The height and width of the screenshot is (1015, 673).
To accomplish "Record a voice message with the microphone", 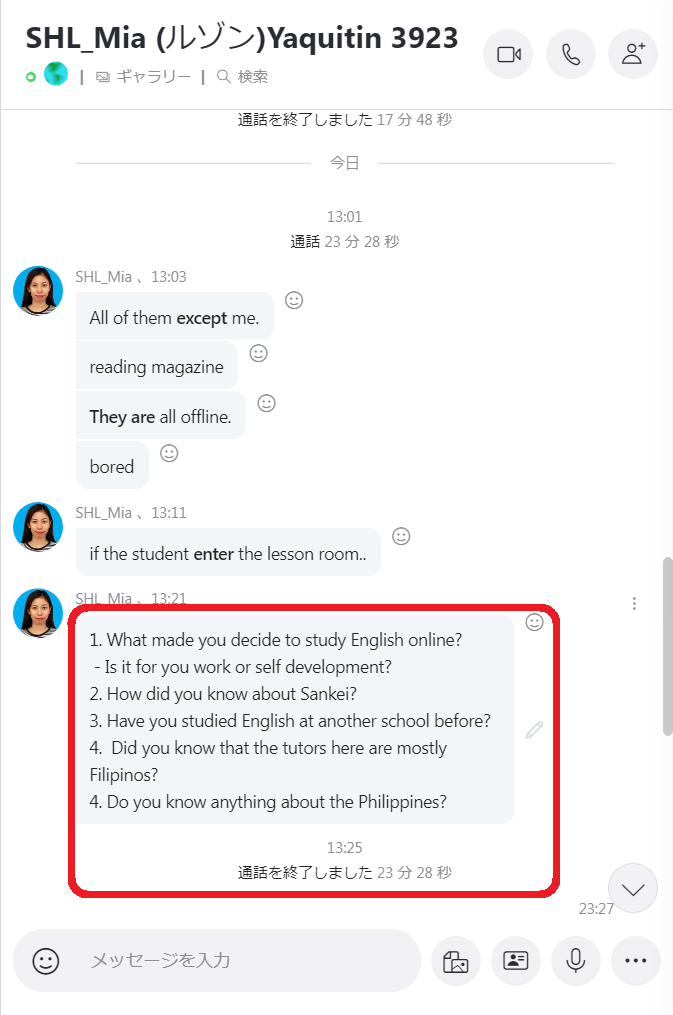I will [x=576, y=961].
